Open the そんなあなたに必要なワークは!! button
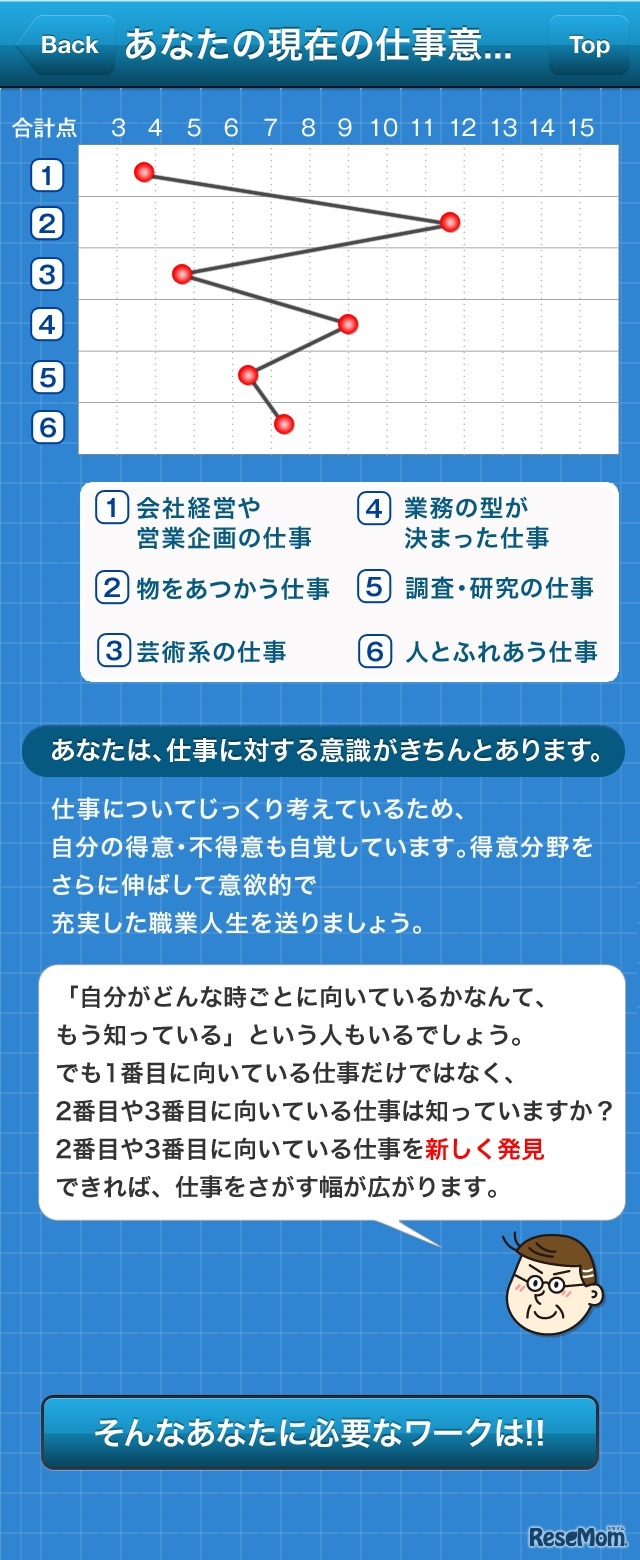This screenshot has width=640, height=1560. pyautogui.click(x=319, y=1432)
